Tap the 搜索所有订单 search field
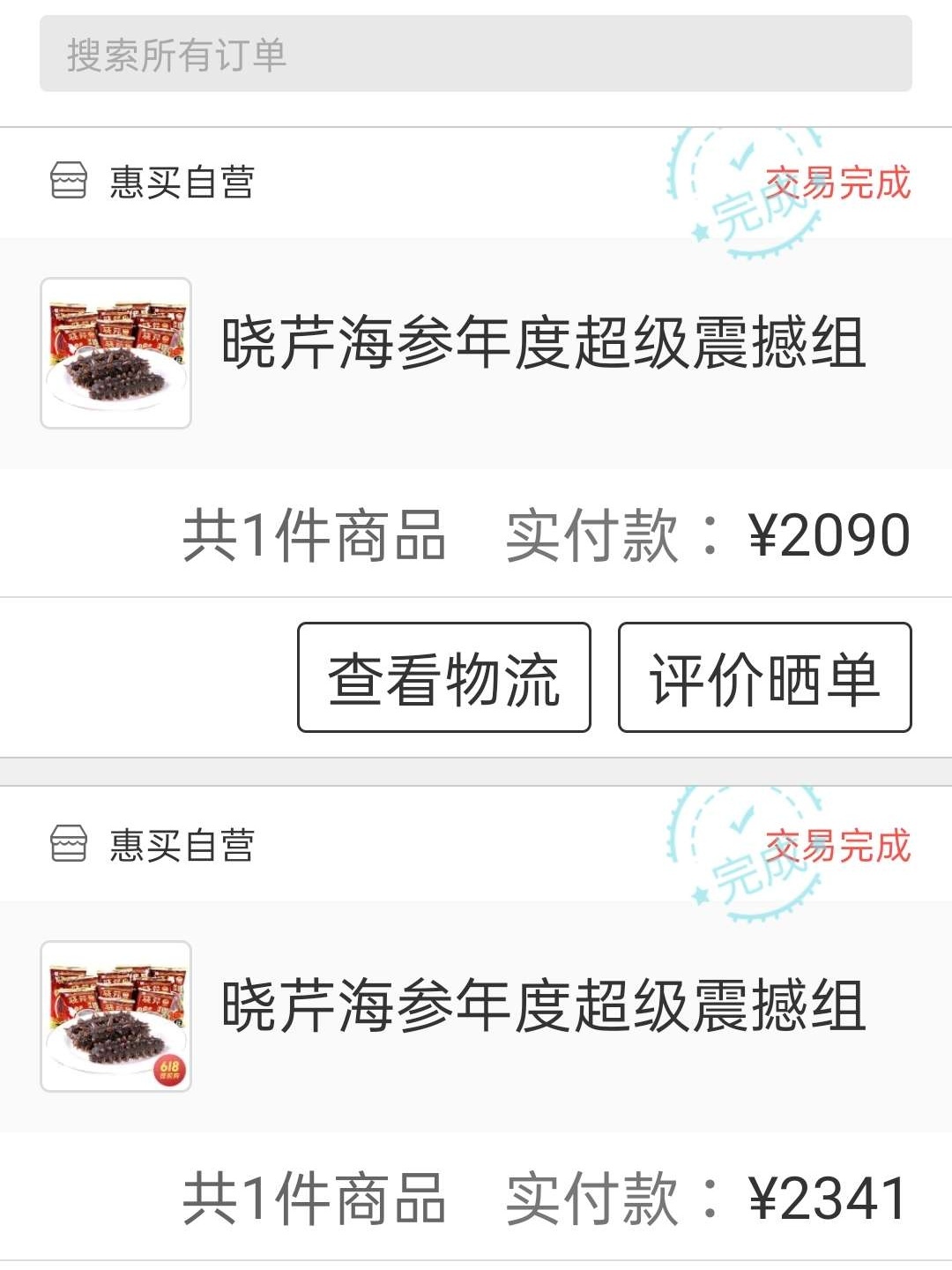 click(x=475, y=55)
